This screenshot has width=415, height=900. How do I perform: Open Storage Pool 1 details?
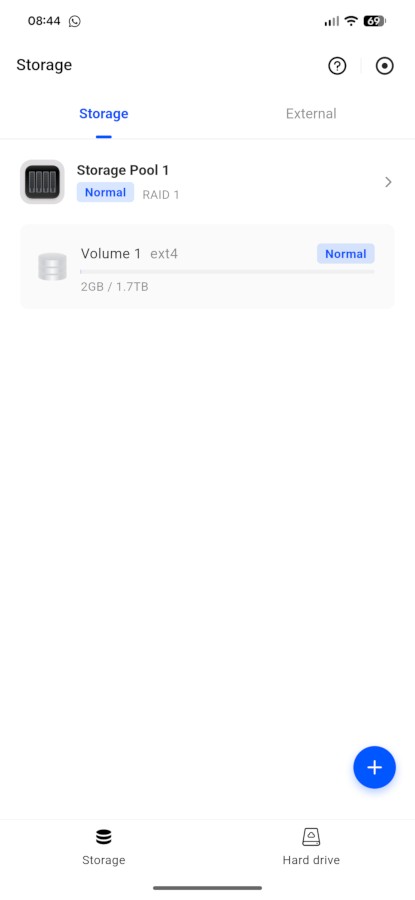tap(207, 182)
